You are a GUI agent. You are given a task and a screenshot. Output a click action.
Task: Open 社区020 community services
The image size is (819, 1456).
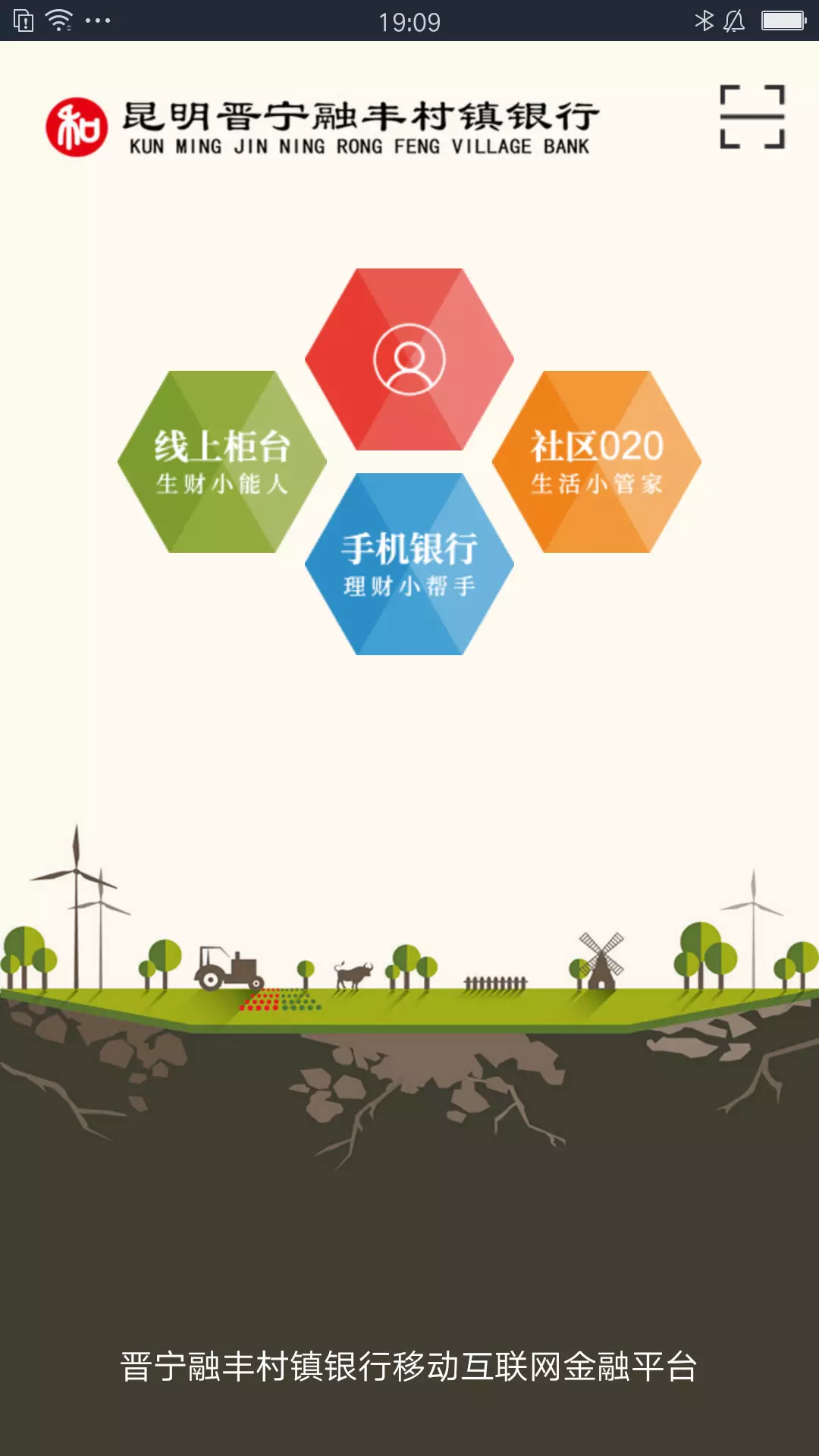597,462
